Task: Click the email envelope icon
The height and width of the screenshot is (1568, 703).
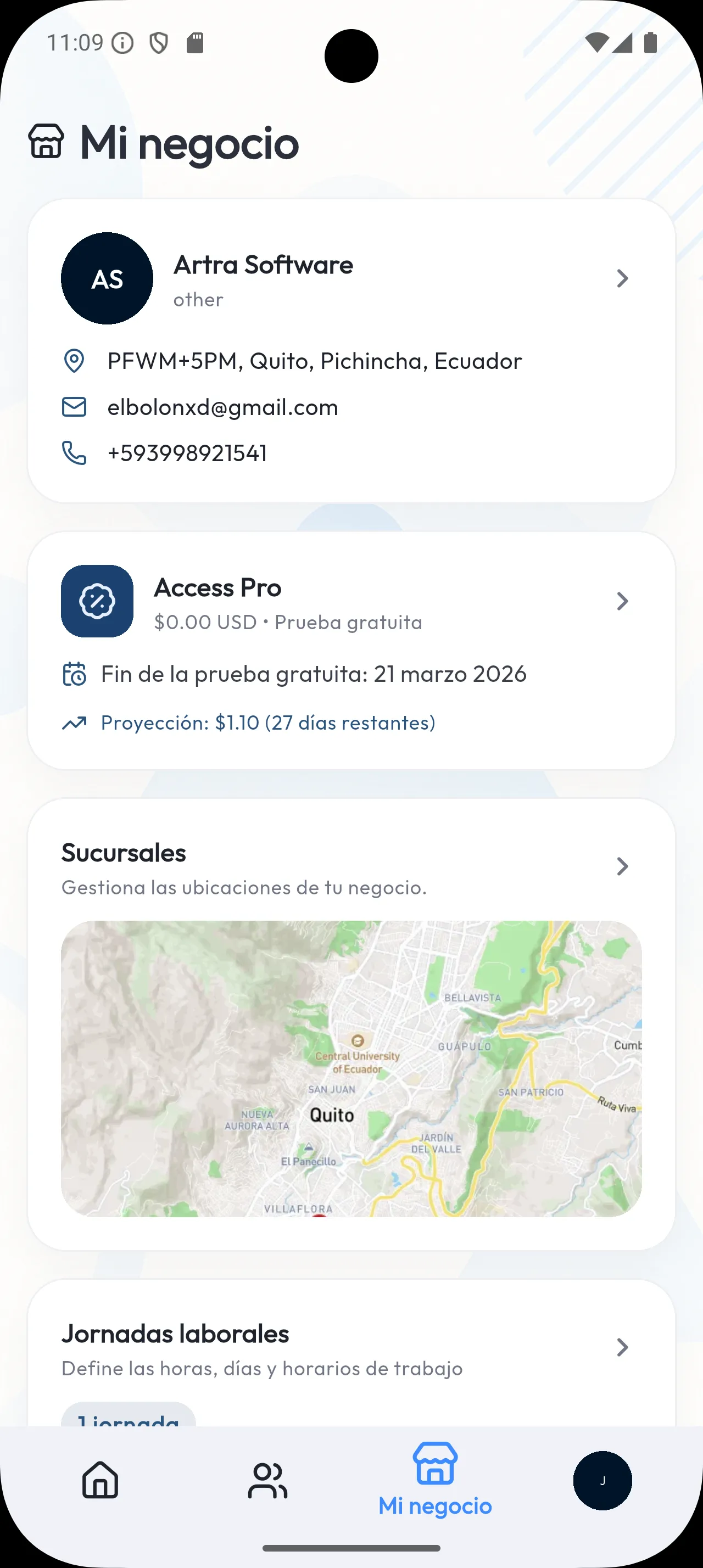Action: pyautogui.click(x=74, y=407)
